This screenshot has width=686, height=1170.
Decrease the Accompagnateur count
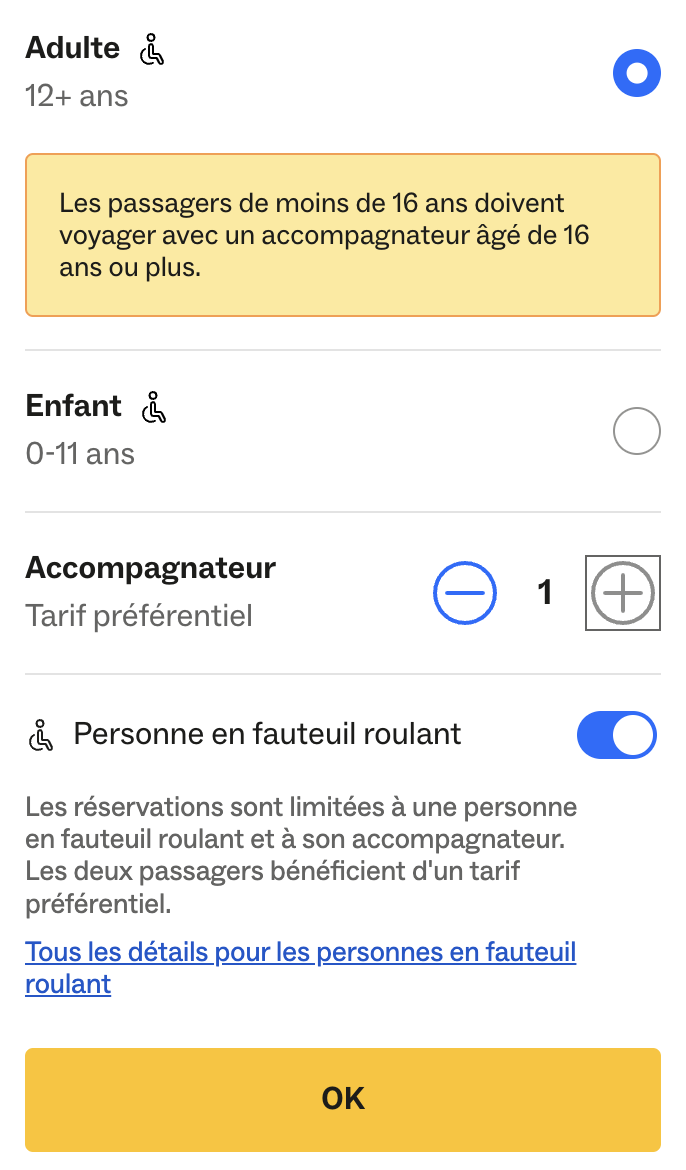click(x=464, y=592)
